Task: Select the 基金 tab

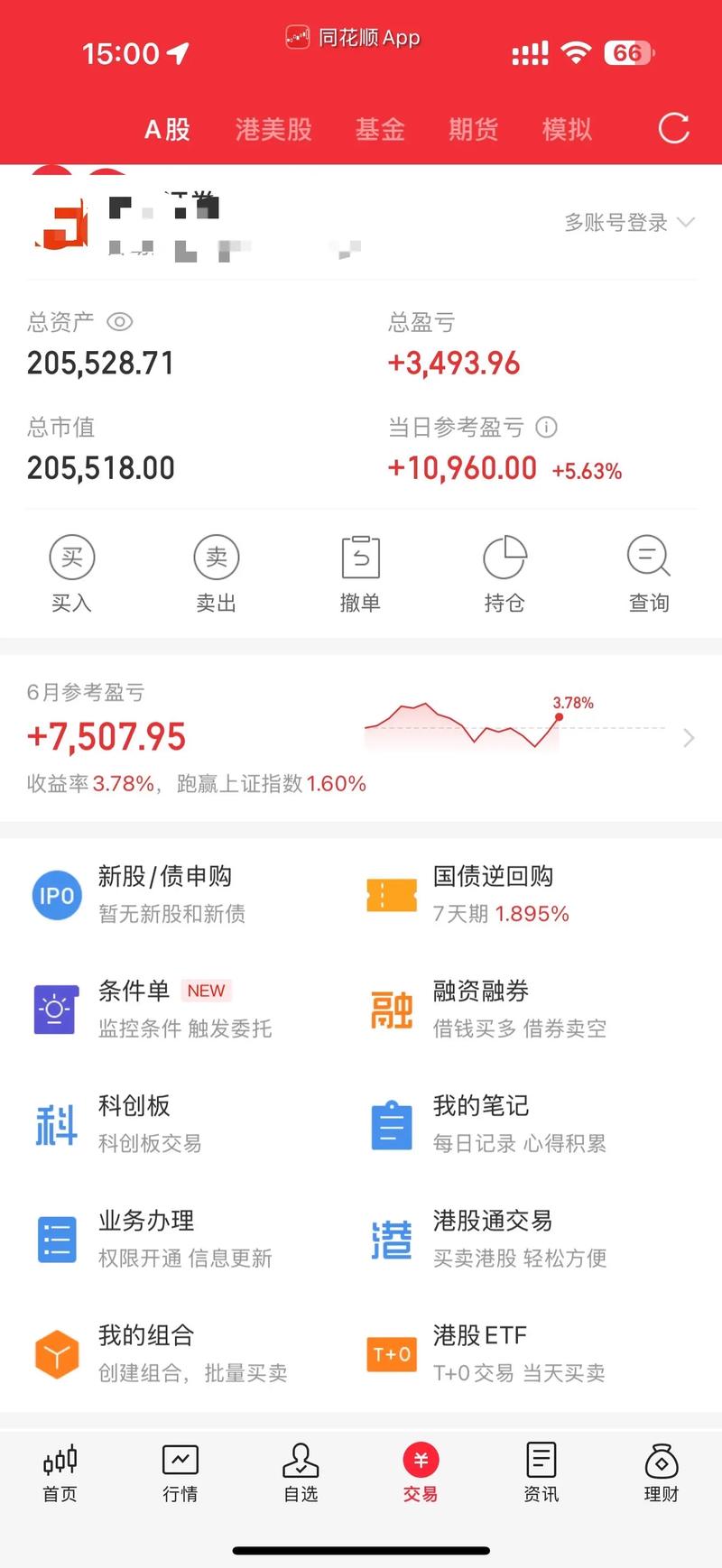Action: [x=380, y=129]
